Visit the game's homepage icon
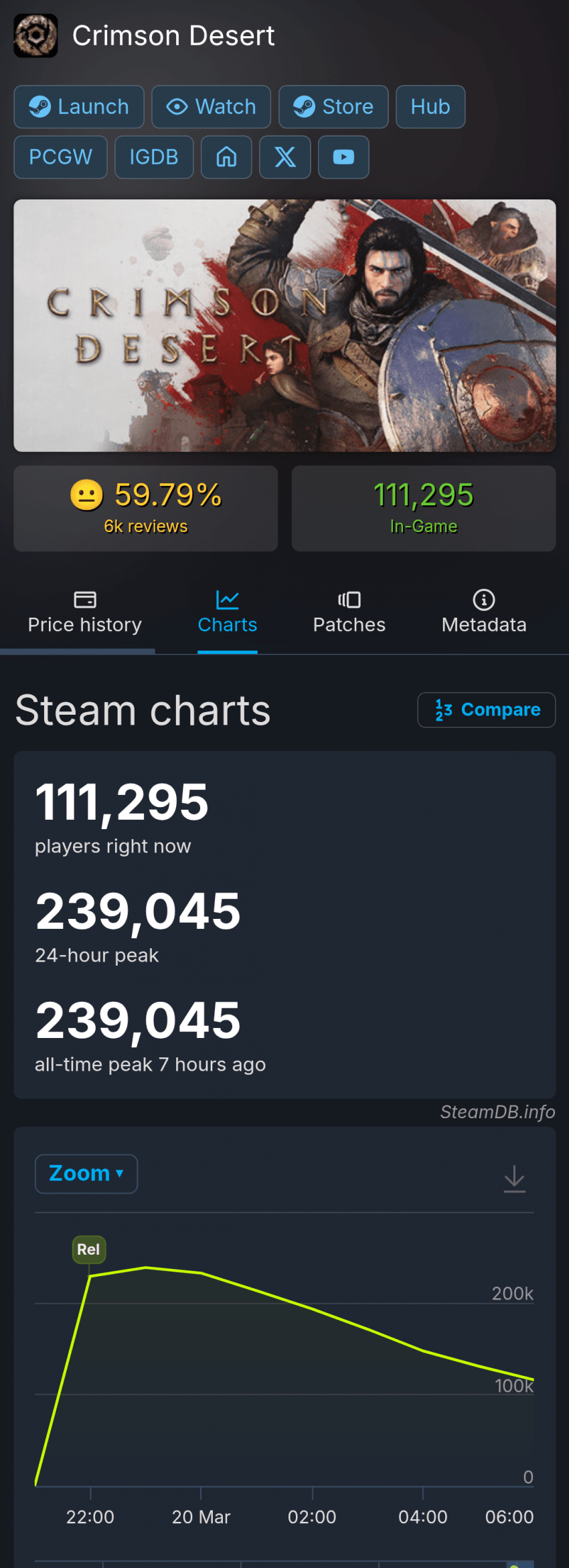 click(226, 157)
